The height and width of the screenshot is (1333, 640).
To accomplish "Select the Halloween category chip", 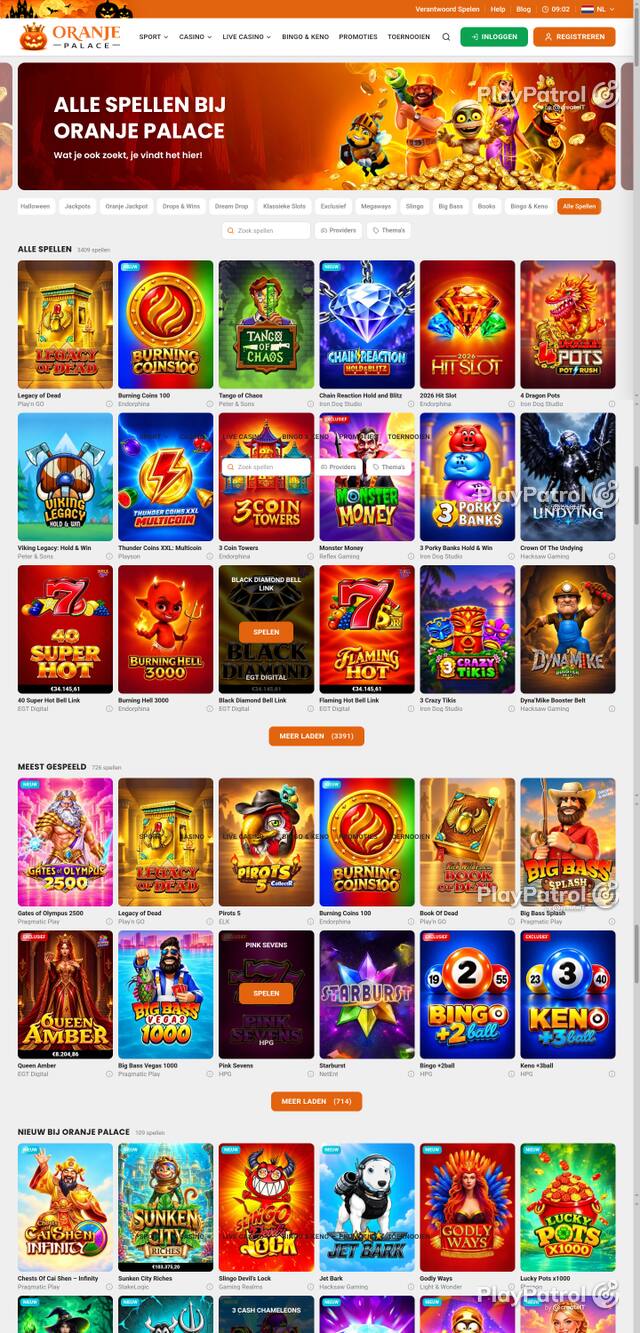I will coord(35,206).
